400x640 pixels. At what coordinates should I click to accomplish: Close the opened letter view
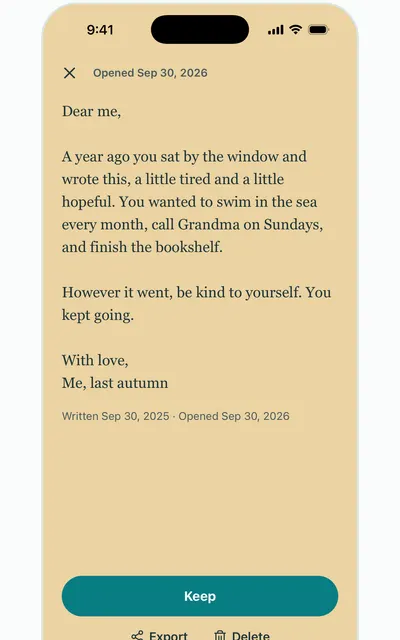70,73
